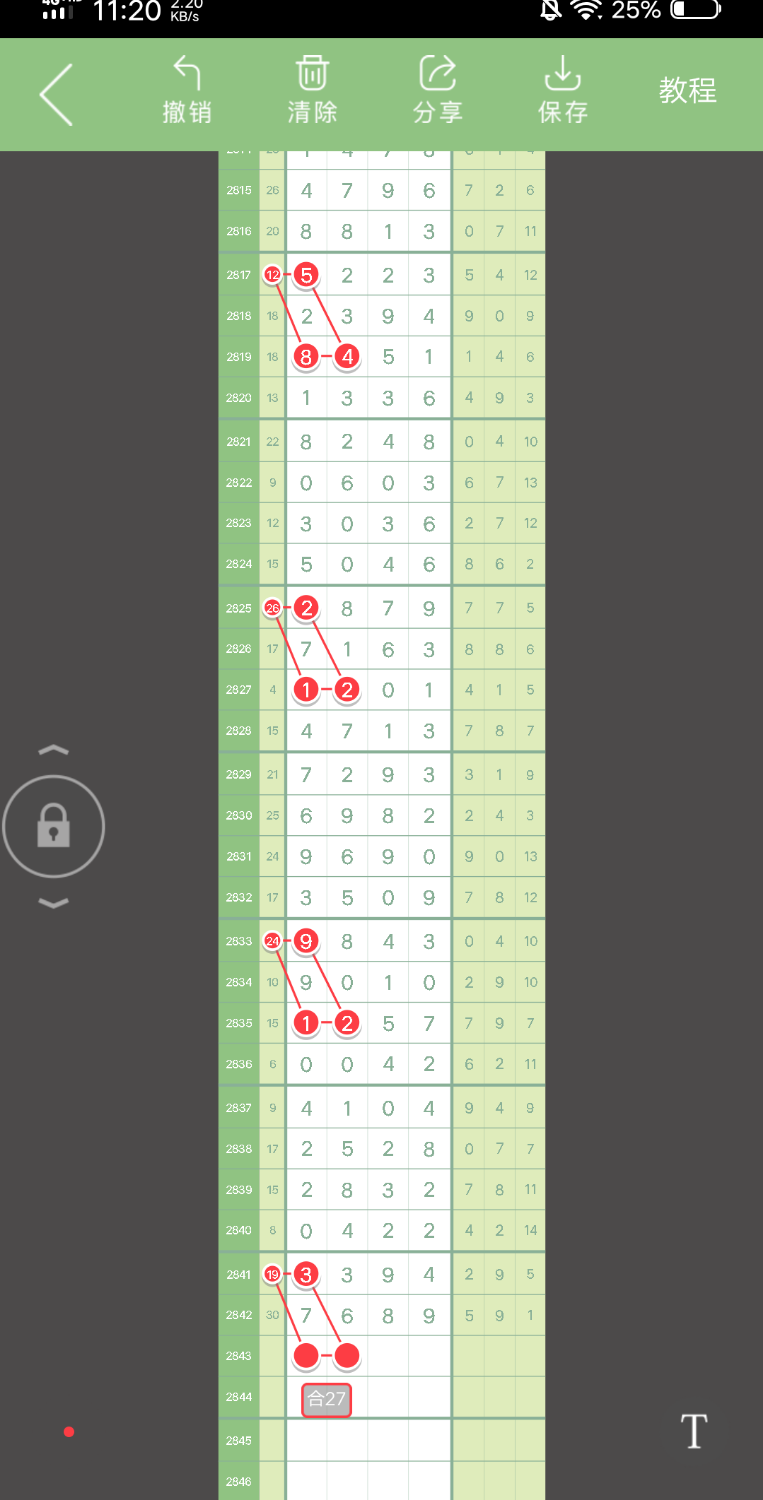Clear all marks with 清除
This screenshot has width=763, height=1500.
tap(312, 90)
